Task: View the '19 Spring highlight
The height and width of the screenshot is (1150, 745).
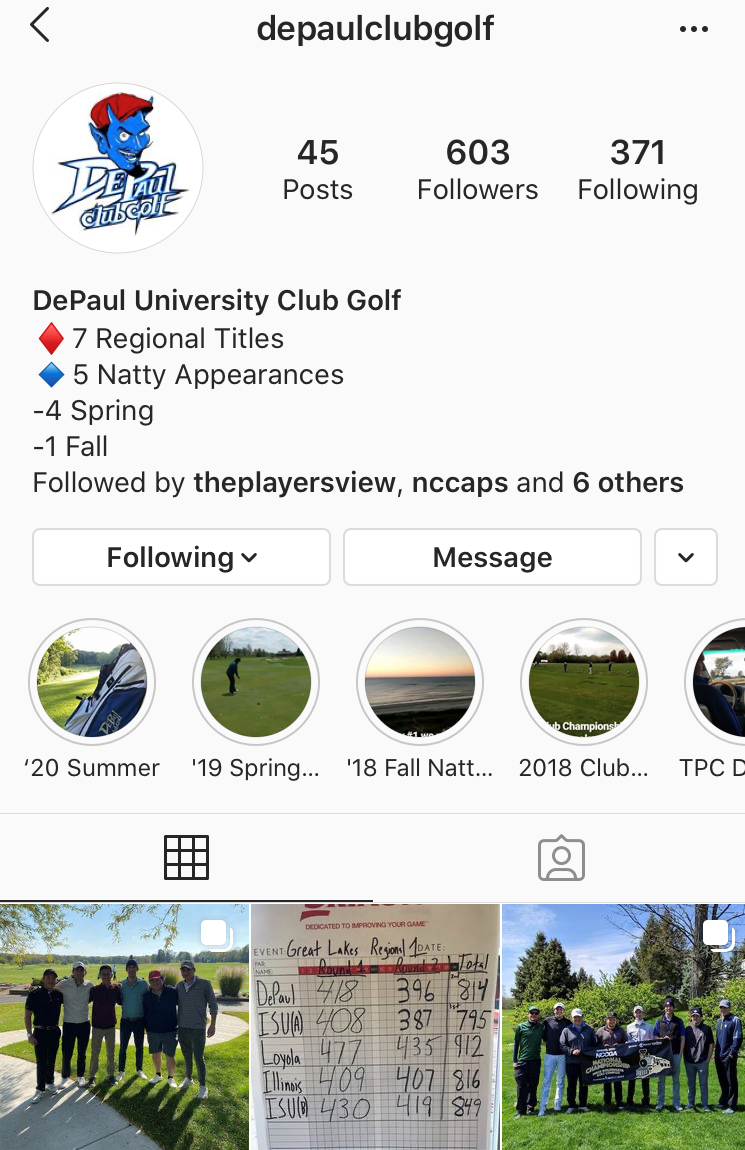Action: pos(256,683)
